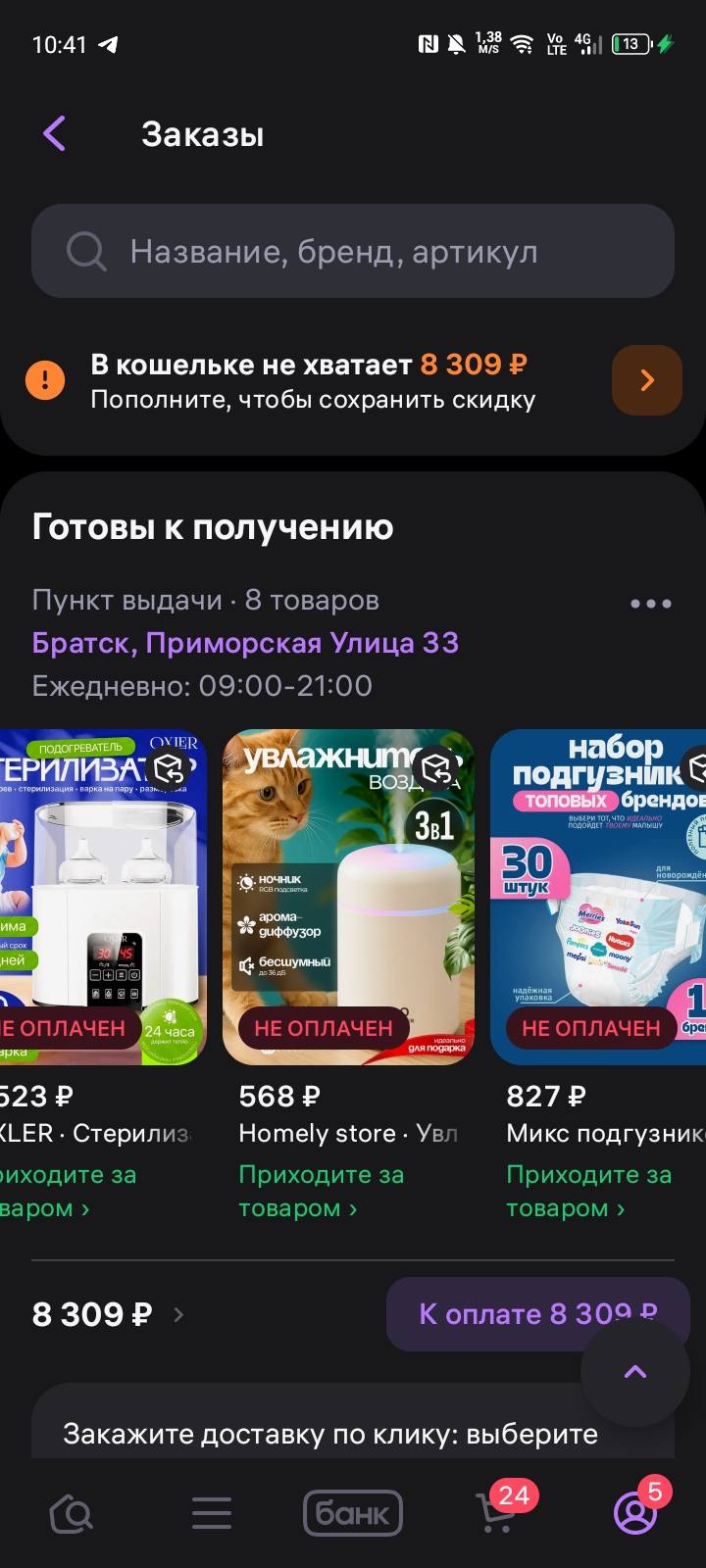Tap the orange chevron on the wallet top-up banner
706x1568 pixels.
tap(646, 380)
